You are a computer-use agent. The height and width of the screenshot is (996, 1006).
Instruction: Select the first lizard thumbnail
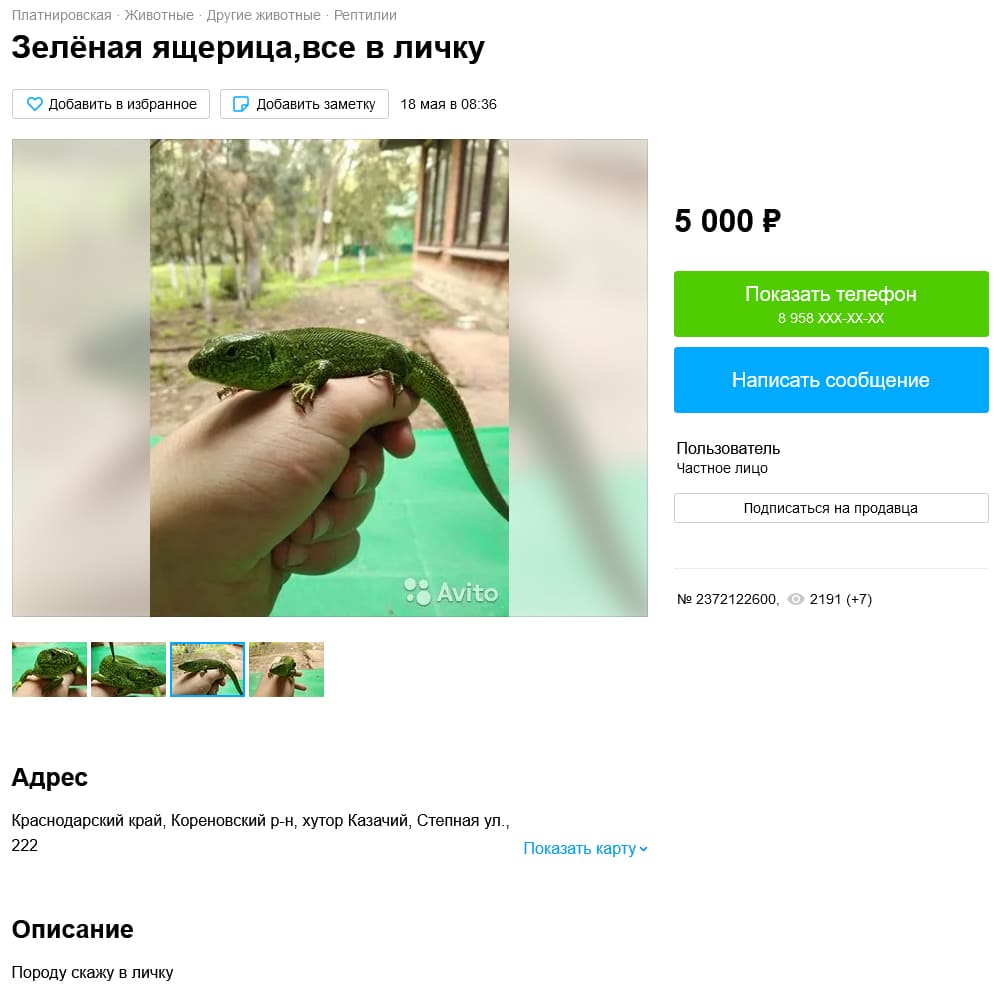(49, 669)
